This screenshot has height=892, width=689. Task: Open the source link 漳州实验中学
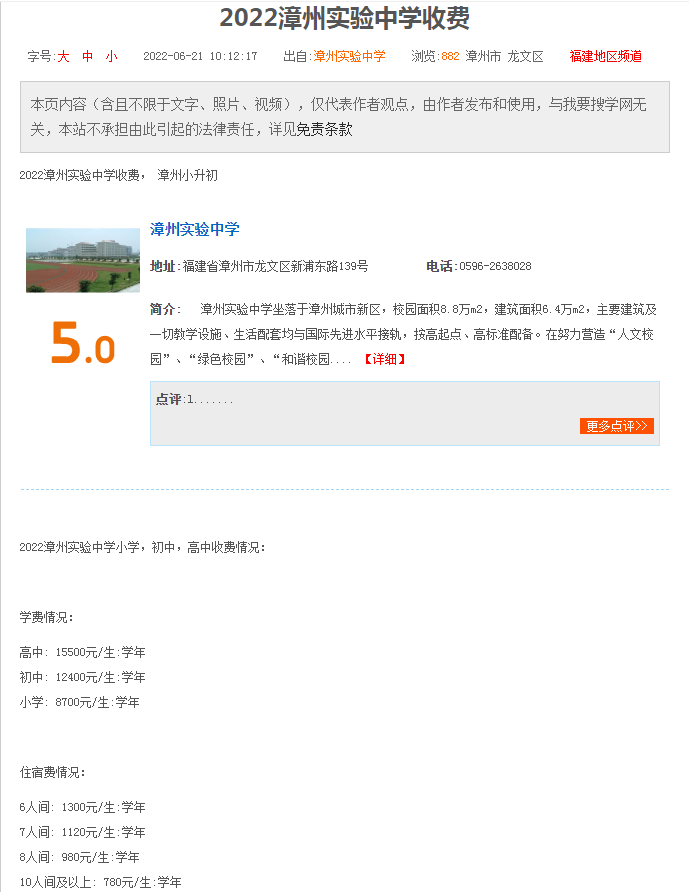(x=349, y=56)
